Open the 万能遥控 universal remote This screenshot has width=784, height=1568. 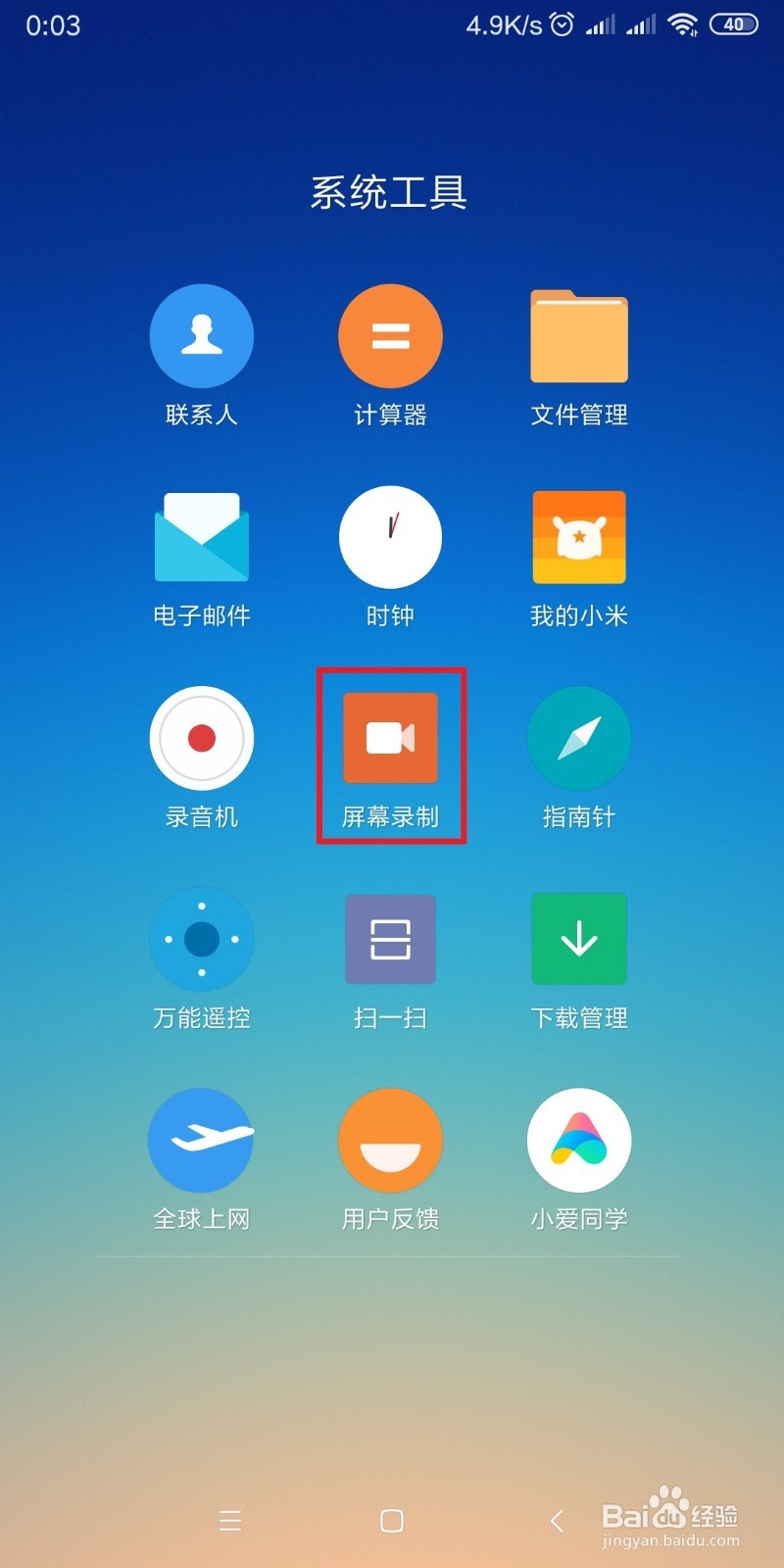coord(202,939)
